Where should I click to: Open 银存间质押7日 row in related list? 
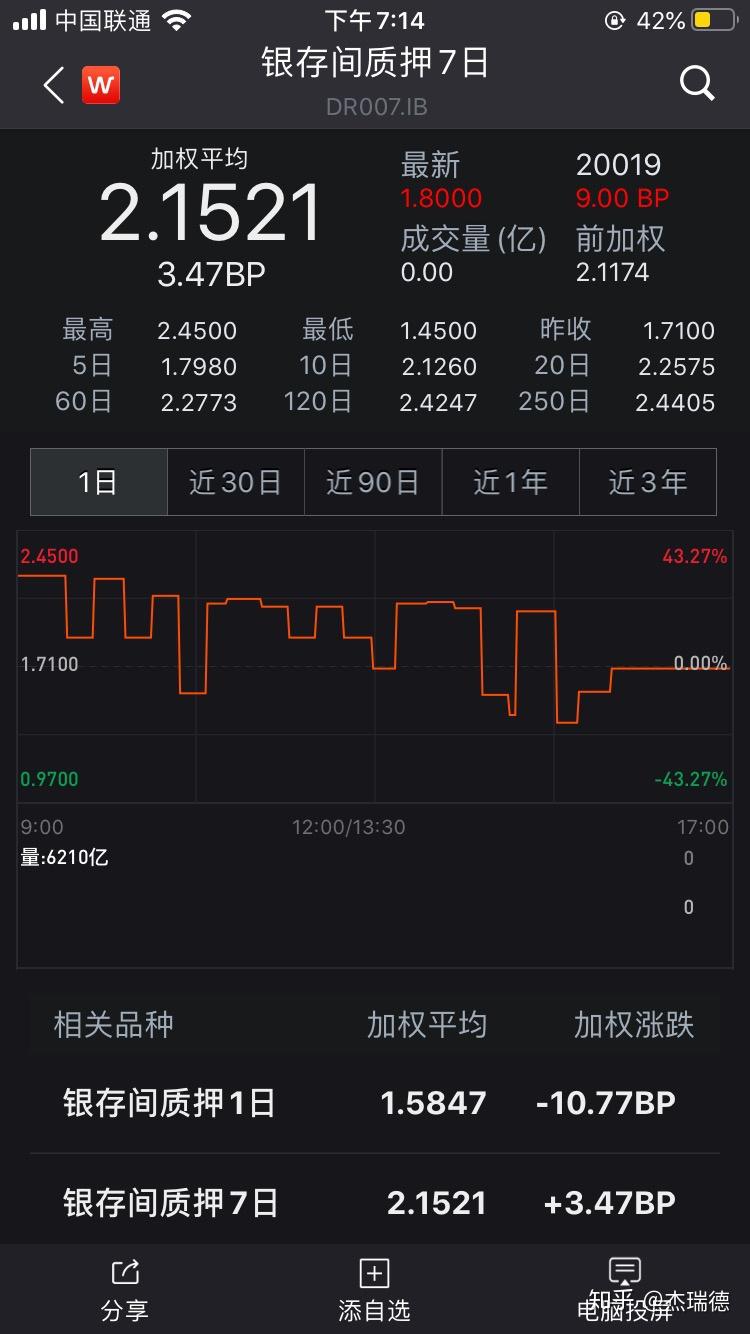click(374, 1202)
